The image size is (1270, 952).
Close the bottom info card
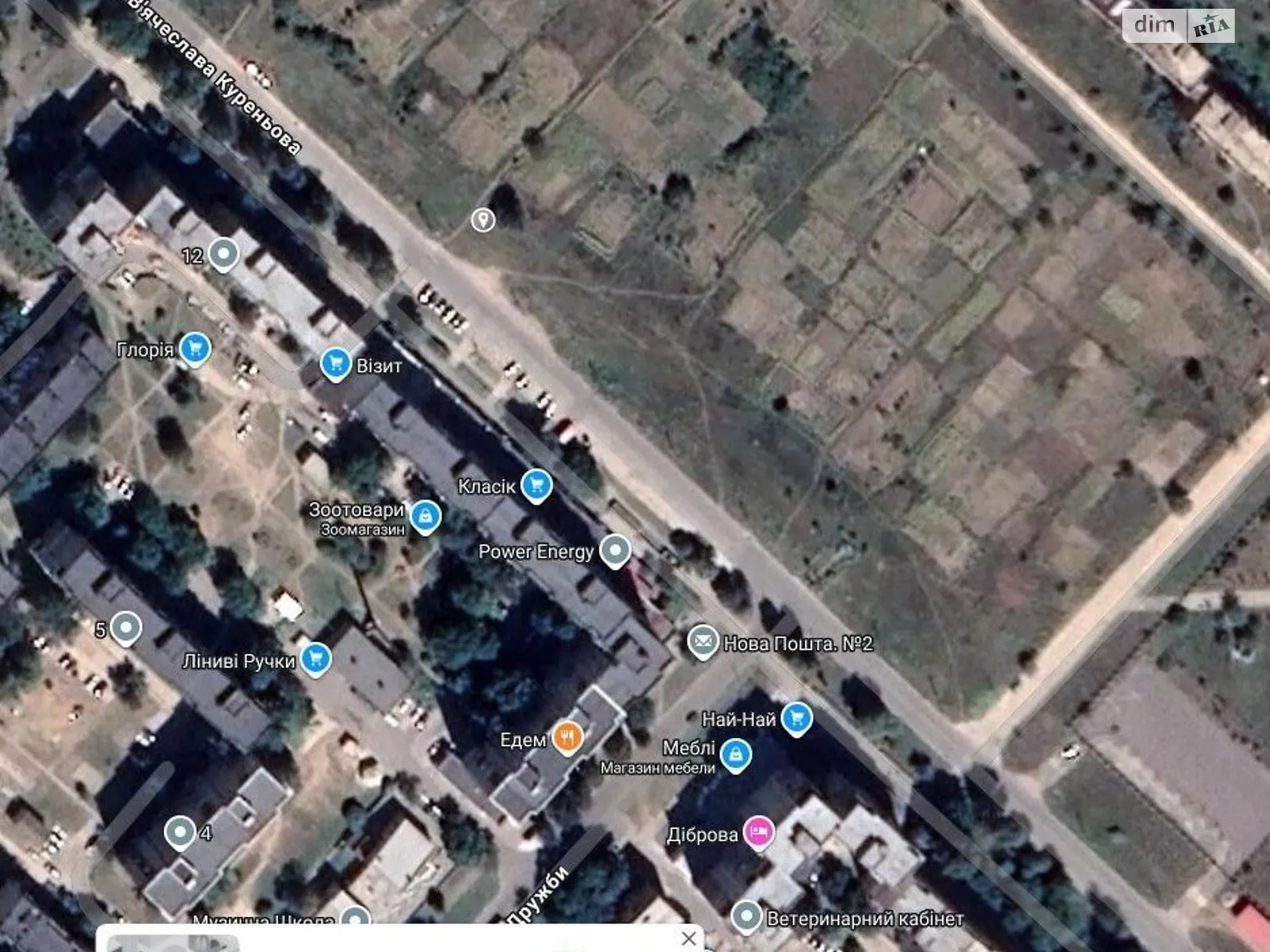coord(688,939)
